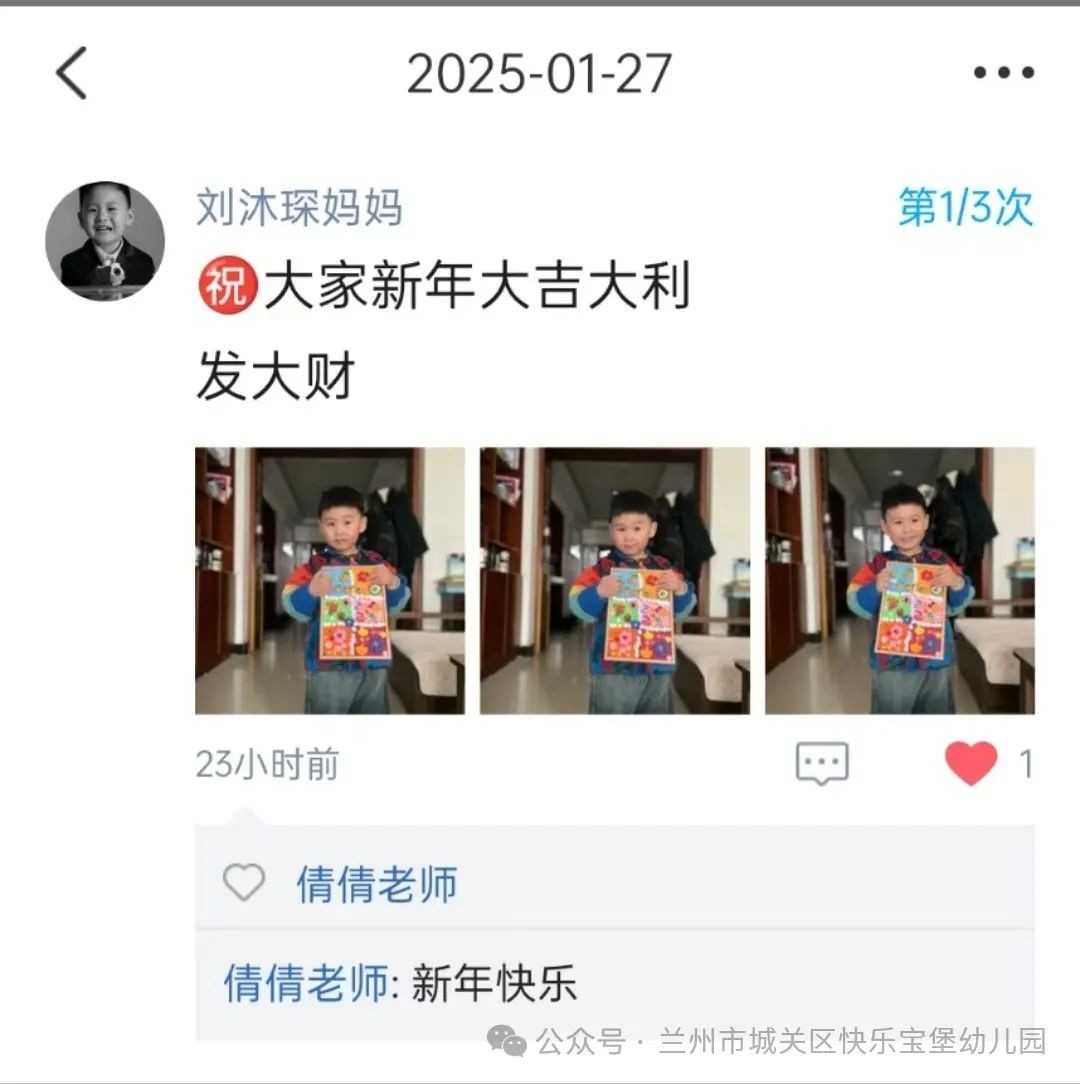Tap the 刘沐琛妈妈 username link
The height and width of the screenshot is (1084, 1080).
pos(299,208)
